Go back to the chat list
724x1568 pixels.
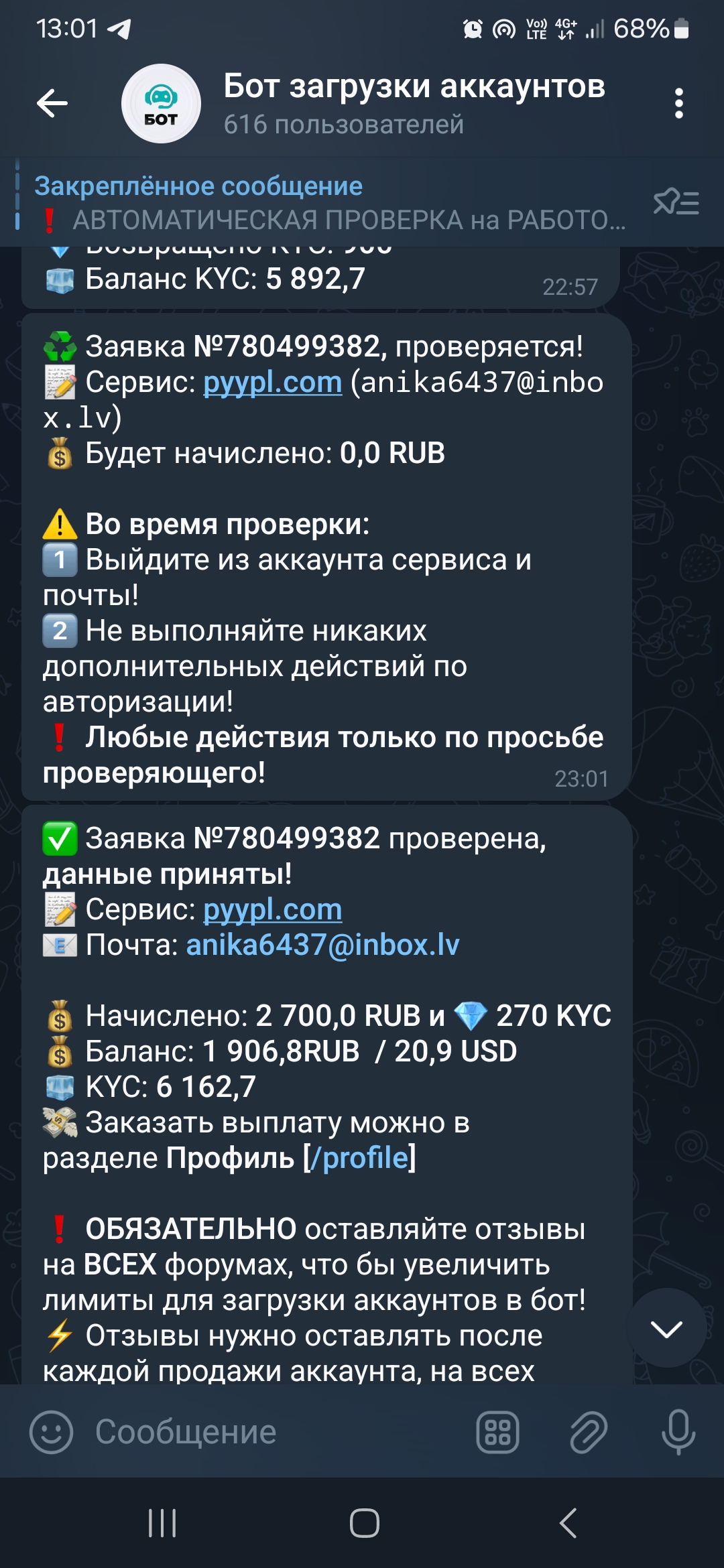click(52, 104)
